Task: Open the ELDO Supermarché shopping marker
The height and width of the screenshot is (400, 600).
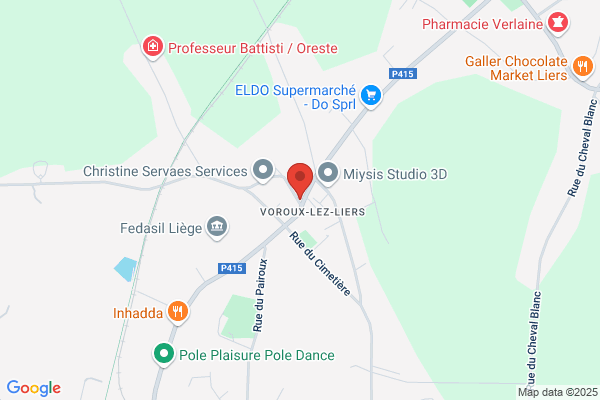Action: click(x=371, y=96)
